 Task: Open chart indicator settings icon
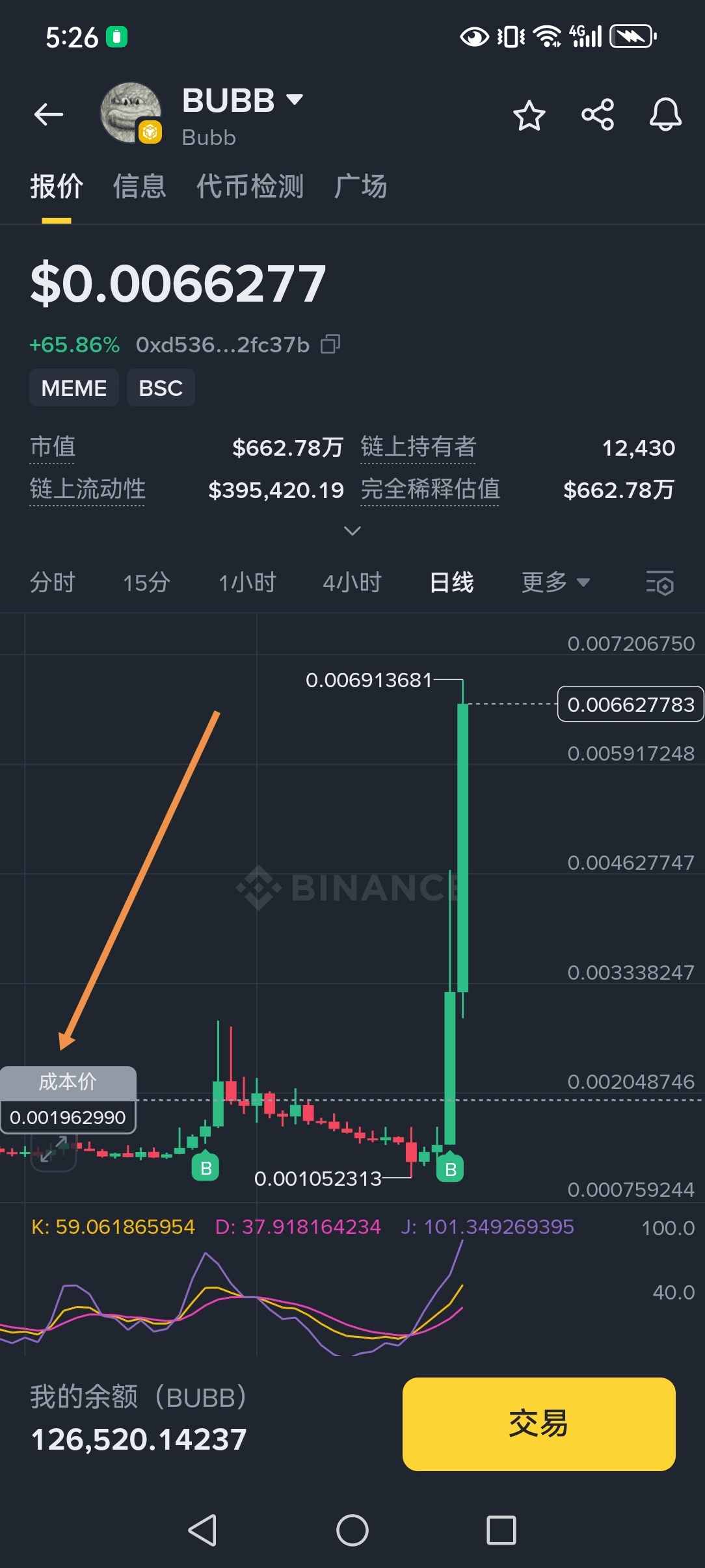pos(659,582)
